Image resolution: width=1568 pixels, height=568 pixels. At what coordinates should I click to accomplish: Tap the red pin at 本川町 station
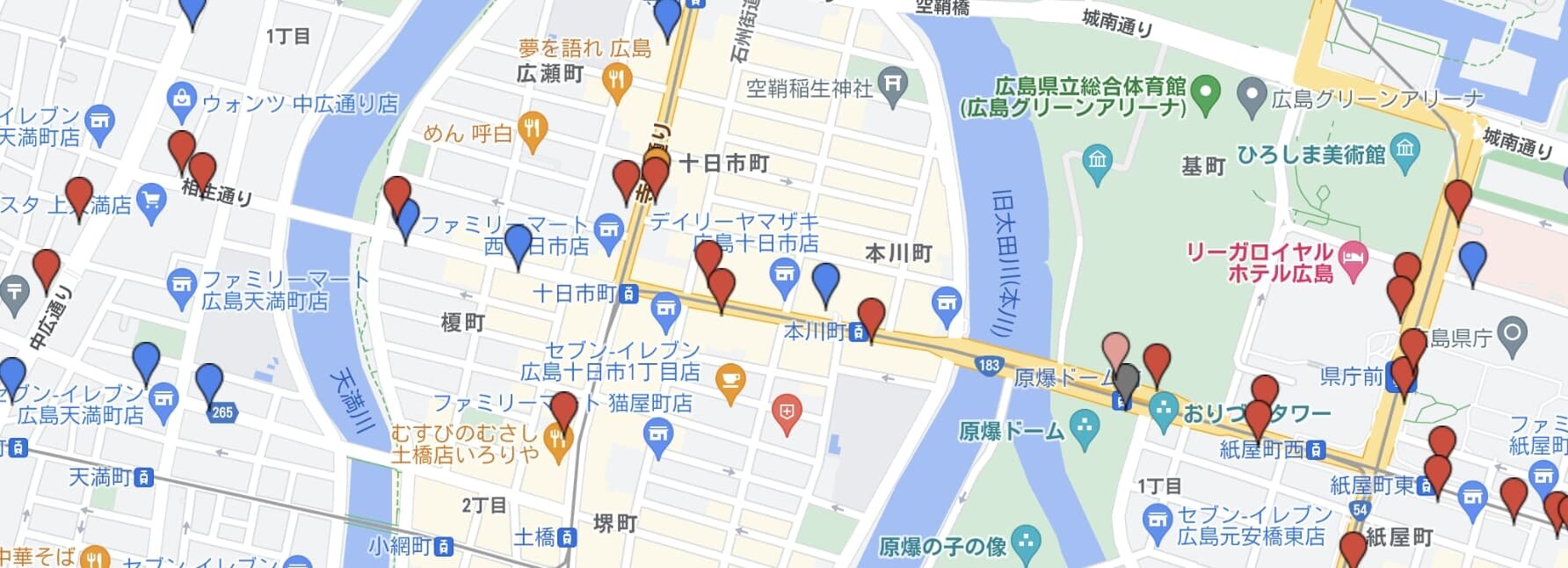[871, 314]
